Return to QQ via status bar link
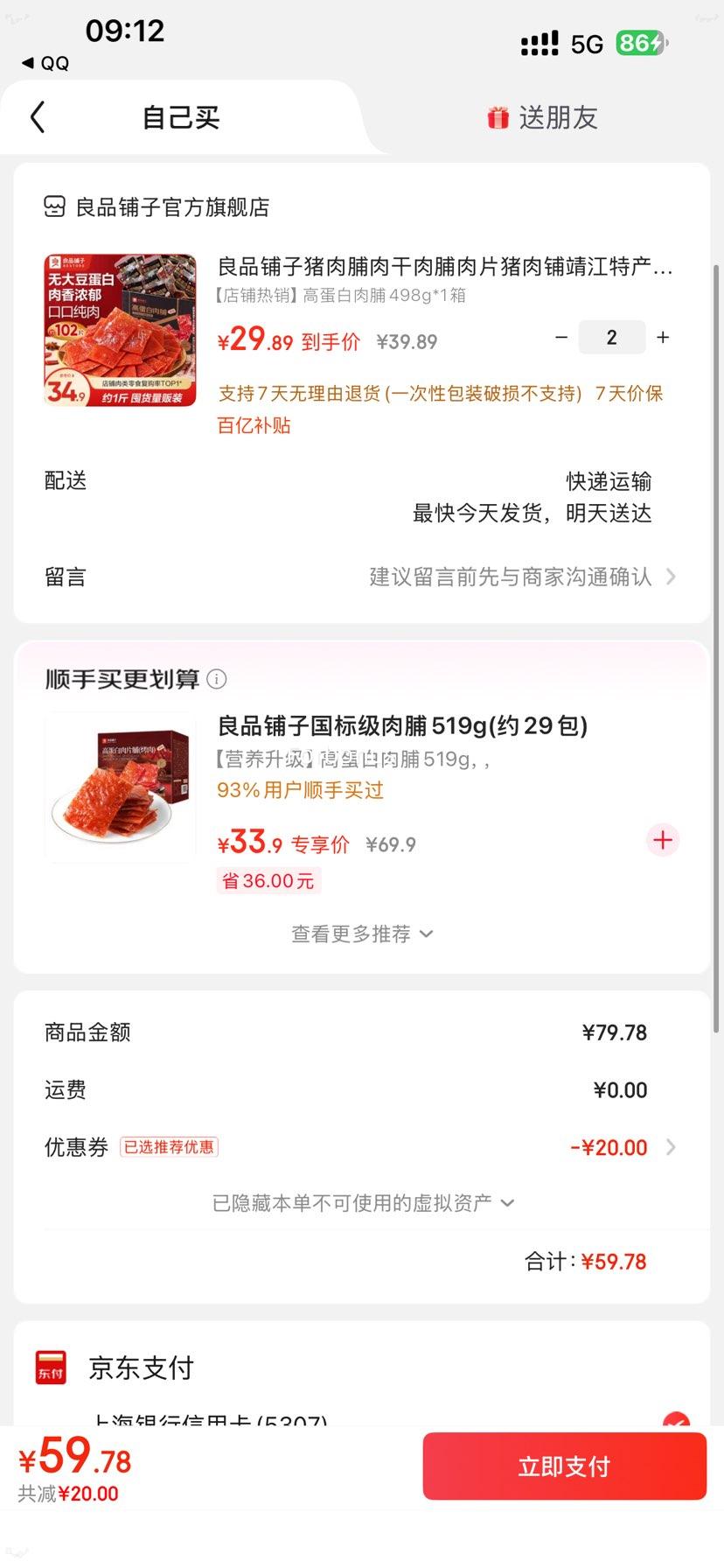This screenshot has height=1568, width=724. pyautogui.click(x=45, y=63)
